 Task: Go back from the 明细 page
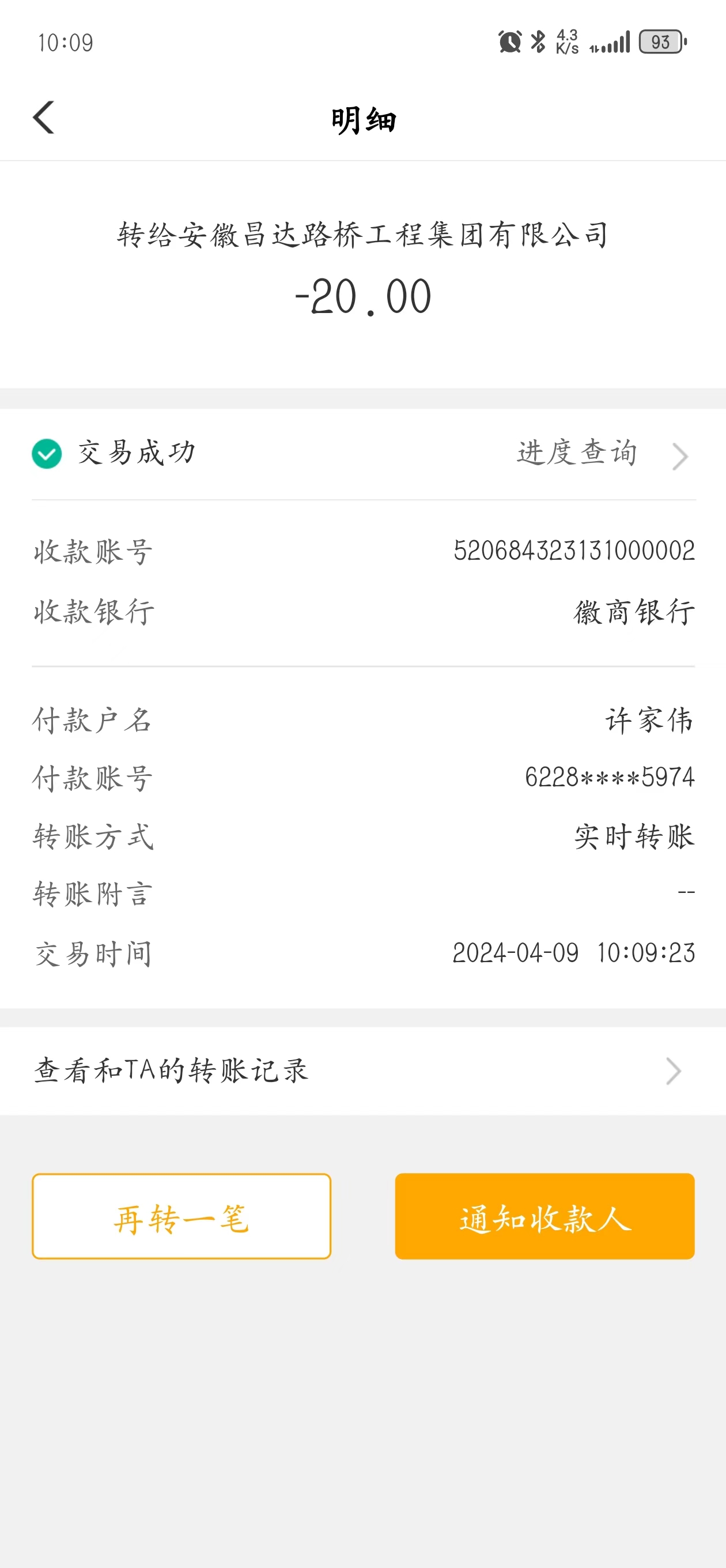[44, 118]
